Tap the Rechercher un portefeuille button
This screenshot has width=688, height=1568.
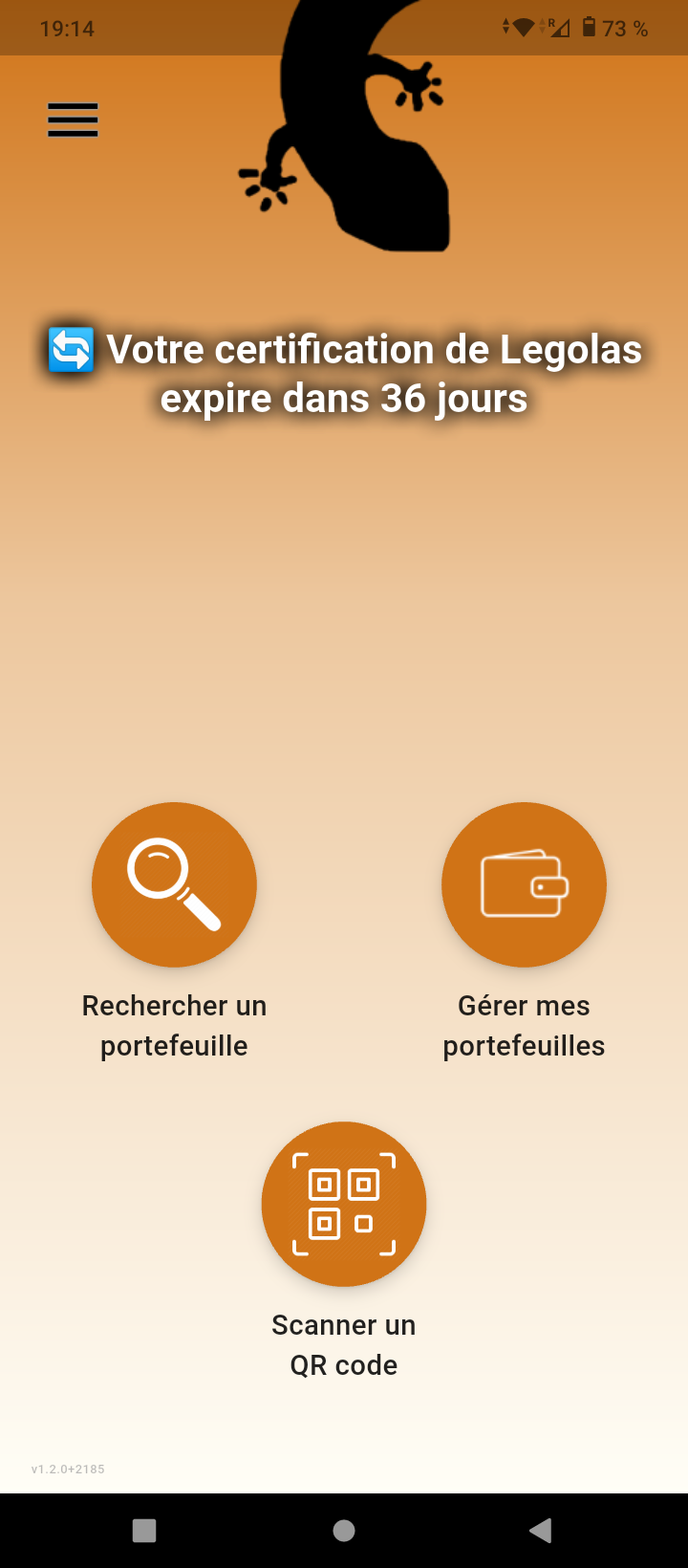pyautogui.click(x=174, y=884)
